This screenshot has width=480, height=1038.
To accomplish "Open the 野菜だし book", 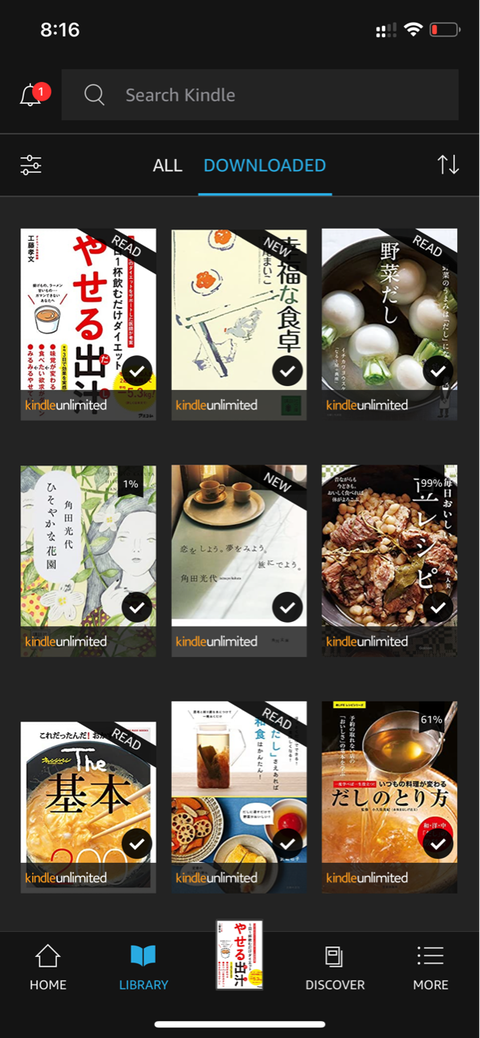I will pos(389,324).
